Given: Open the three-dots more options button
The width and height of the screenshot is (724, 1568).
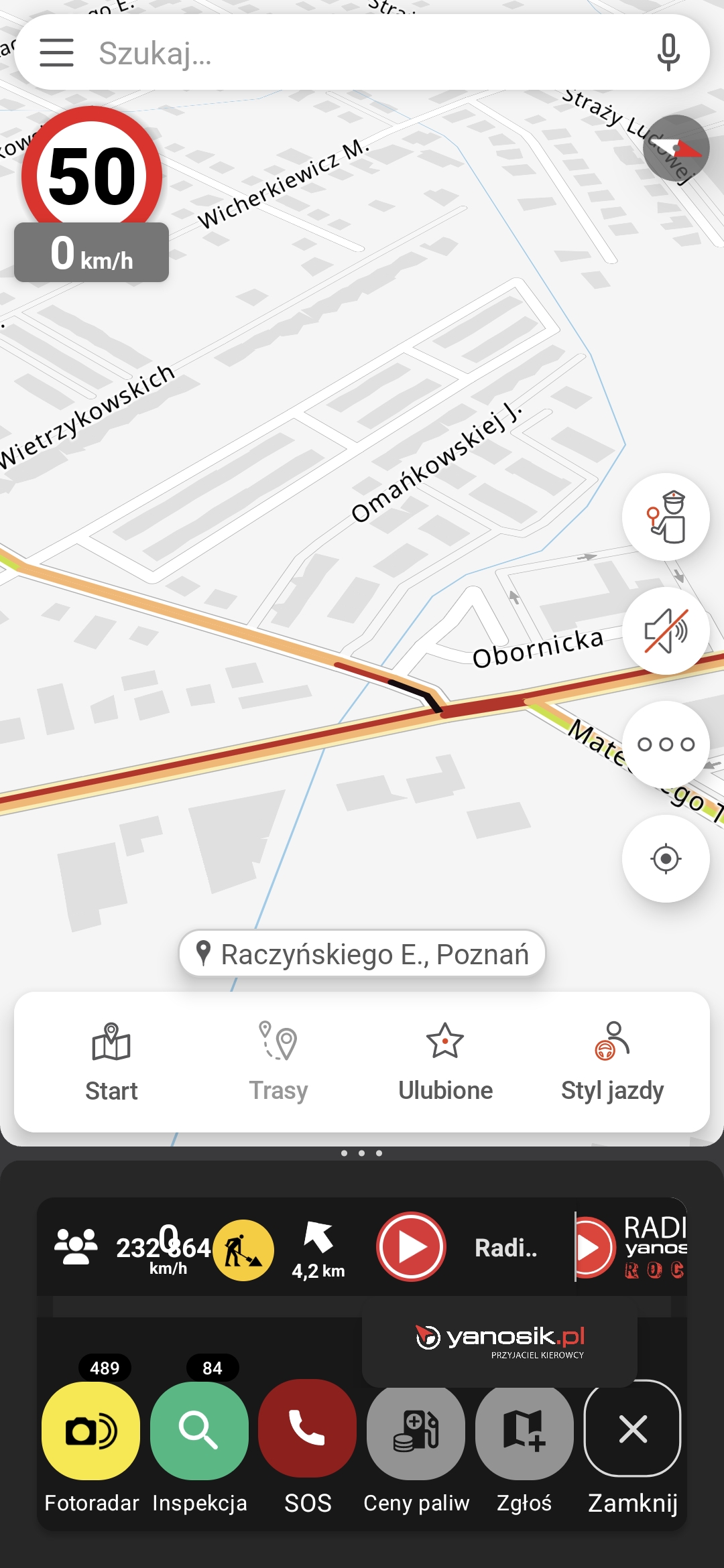Looking at the screenshot, I should pos(666,744).
